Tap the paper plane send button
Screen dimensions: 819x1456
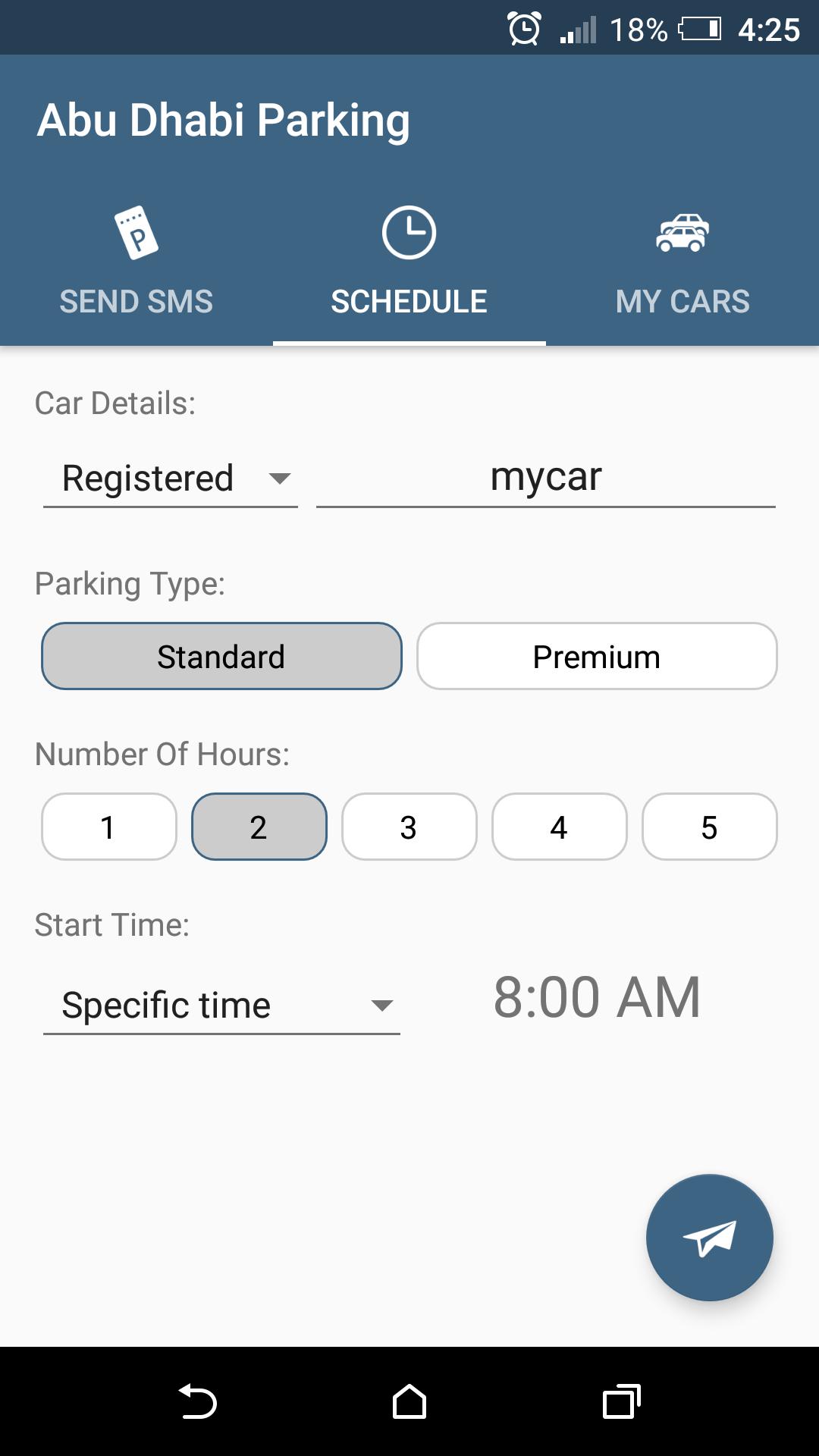point(709,1237)
